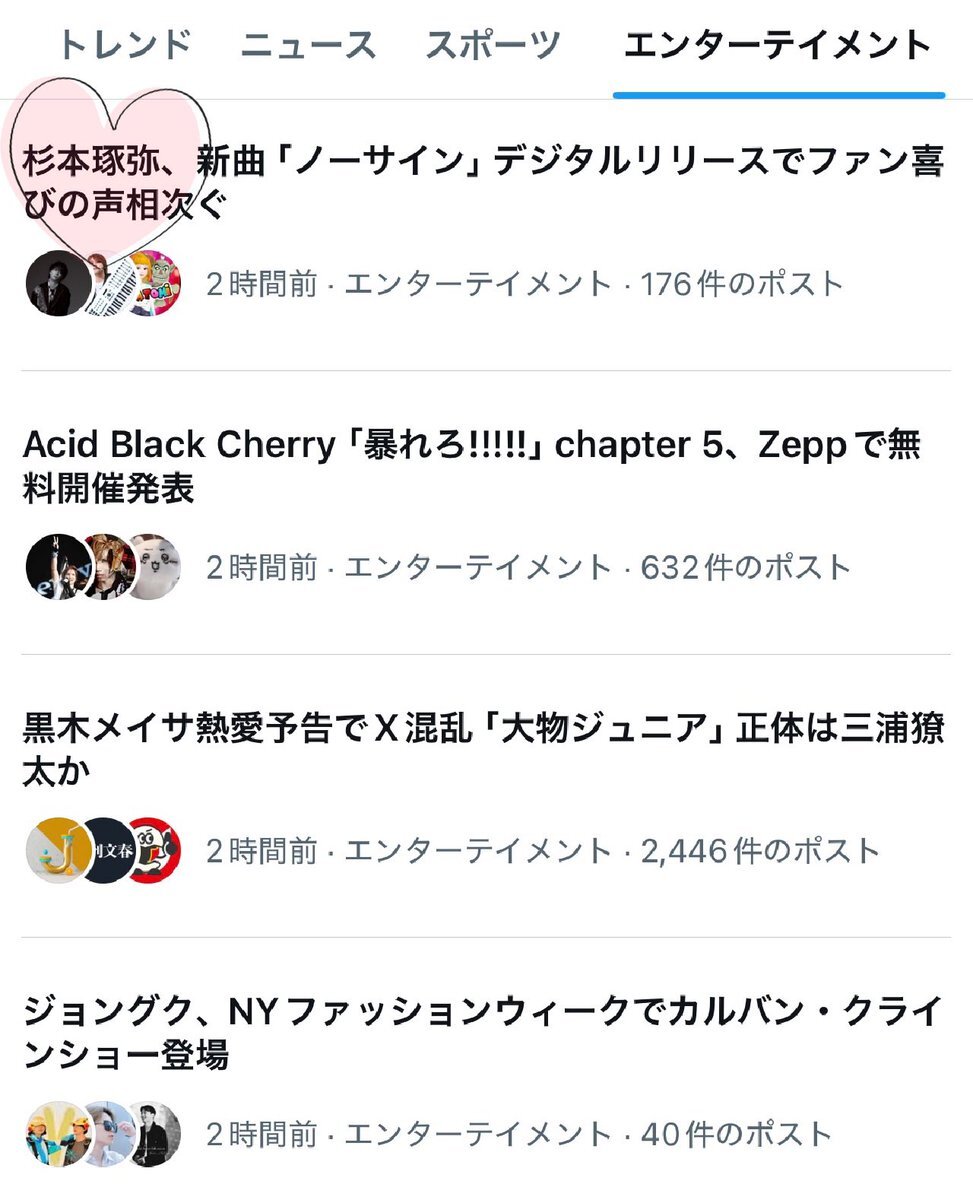Switch to the ニュース tab
This screenshot has width=973, height=1200.
(308, 45)
